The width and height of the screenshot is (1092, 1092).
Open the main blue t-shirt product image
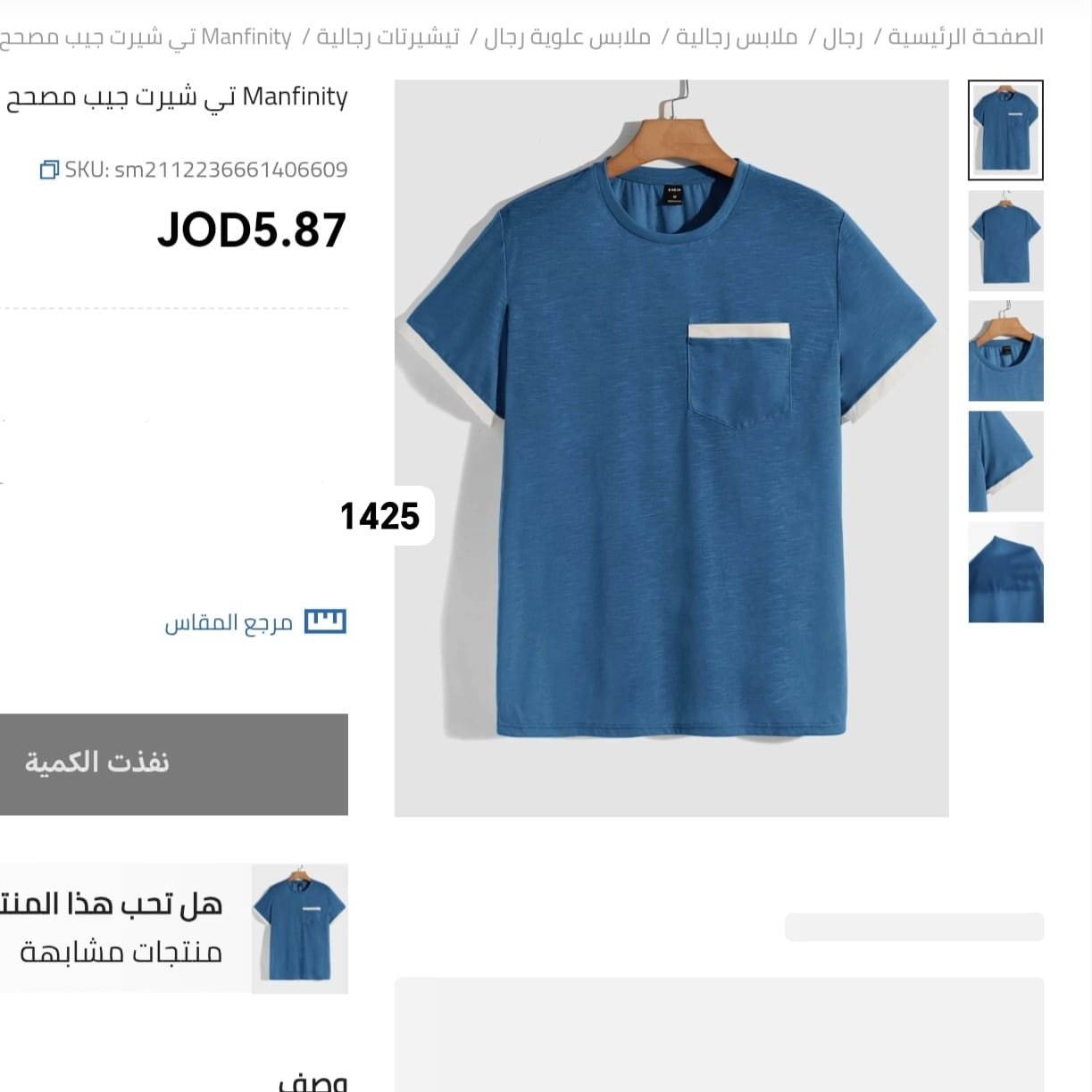click(671, 448)
